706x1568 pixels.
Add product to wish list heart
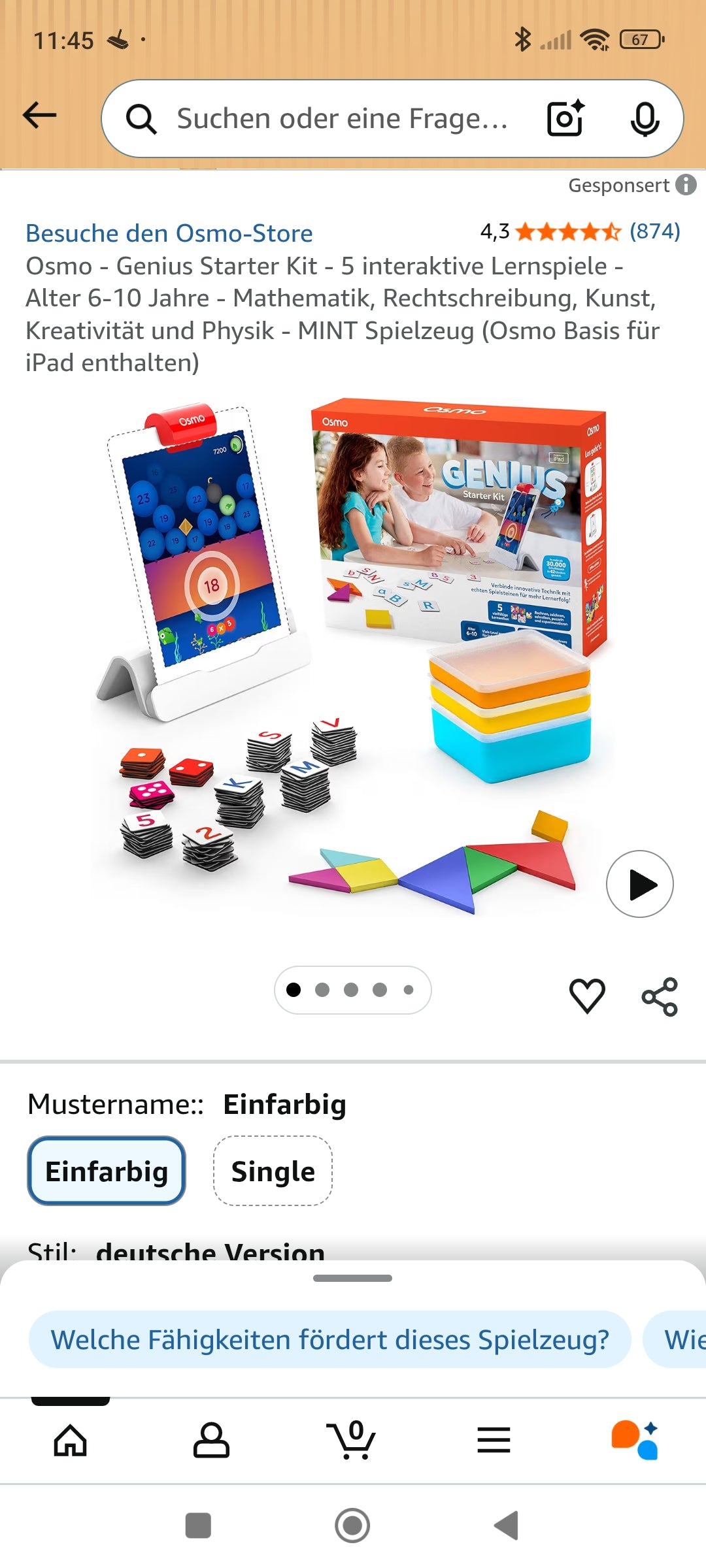[x=587, y=996]
